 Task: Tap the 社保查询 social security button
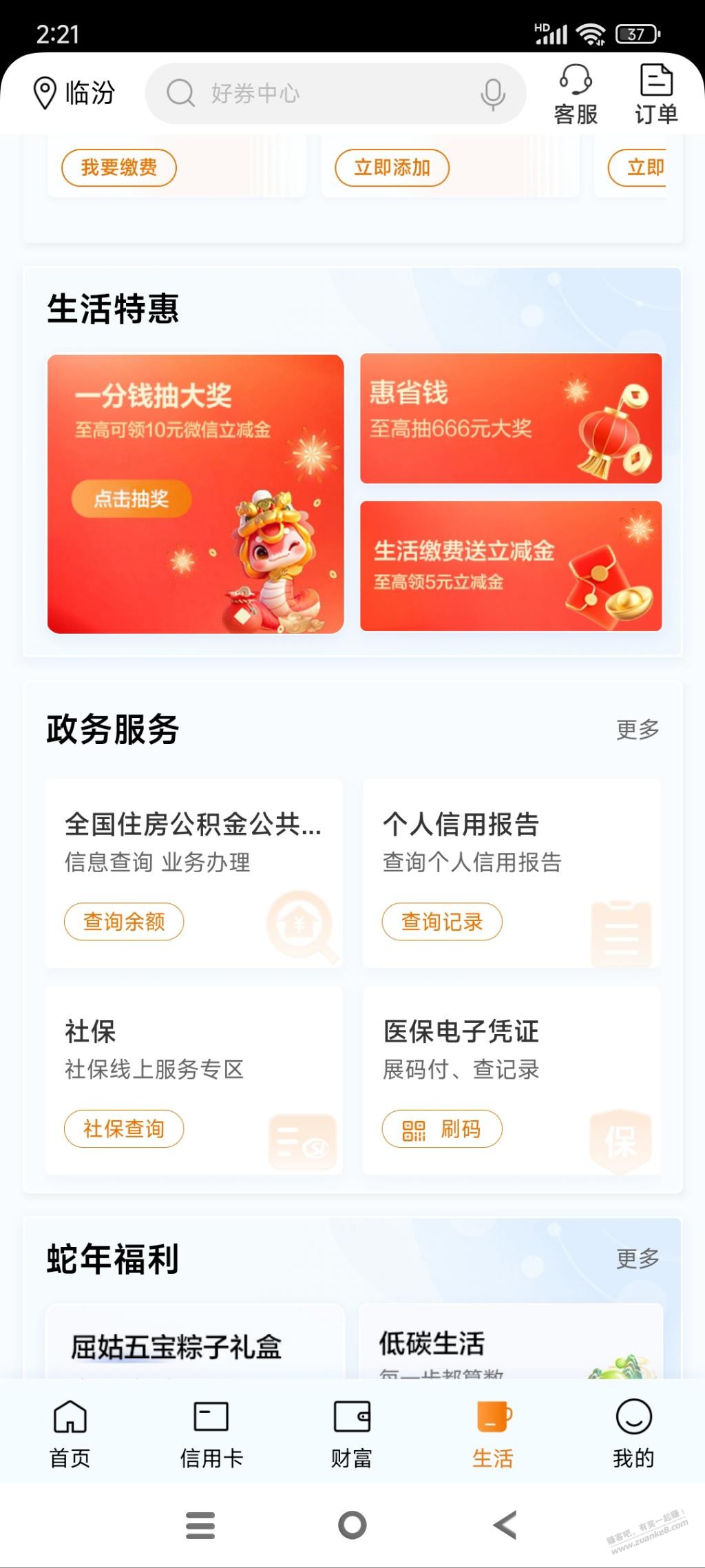124,1129
